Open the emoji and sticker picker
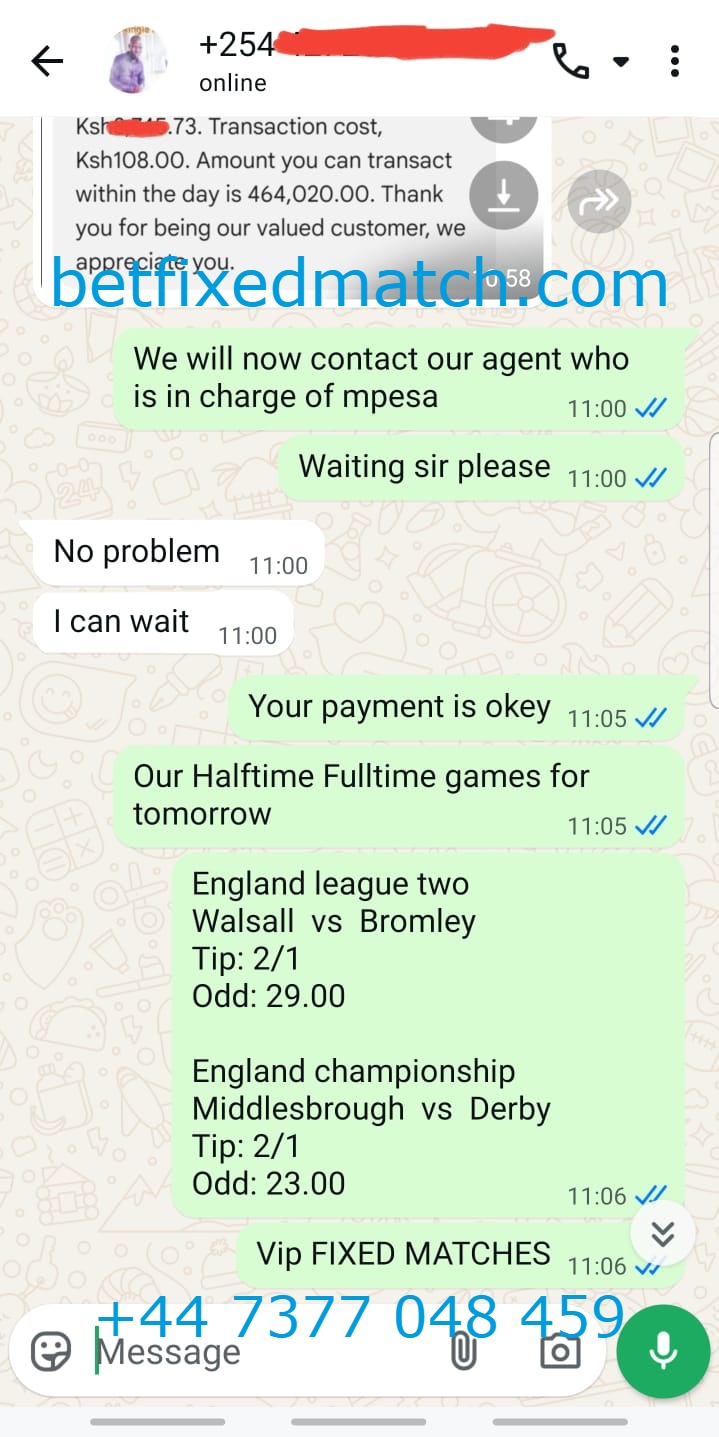The width and height of the screenshot is (719, 1437). pos(51,1351)
